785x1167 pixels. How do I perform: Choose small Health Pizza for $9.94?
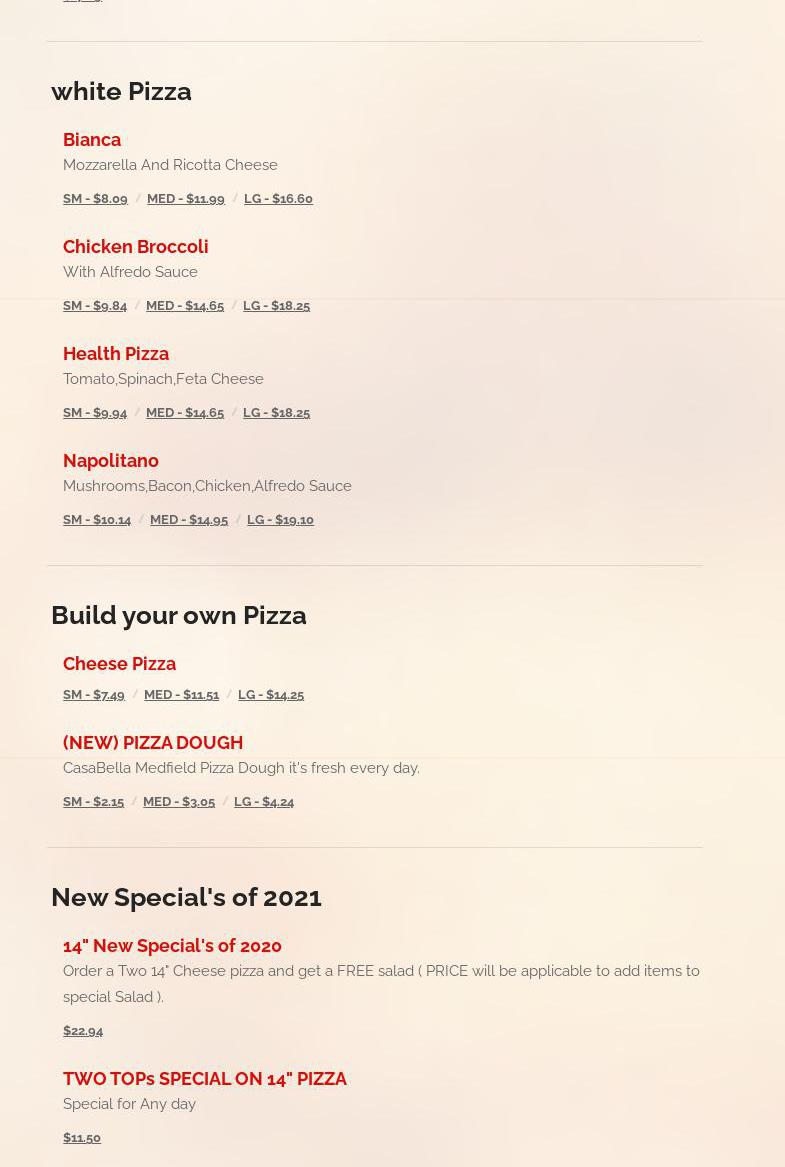95,413
